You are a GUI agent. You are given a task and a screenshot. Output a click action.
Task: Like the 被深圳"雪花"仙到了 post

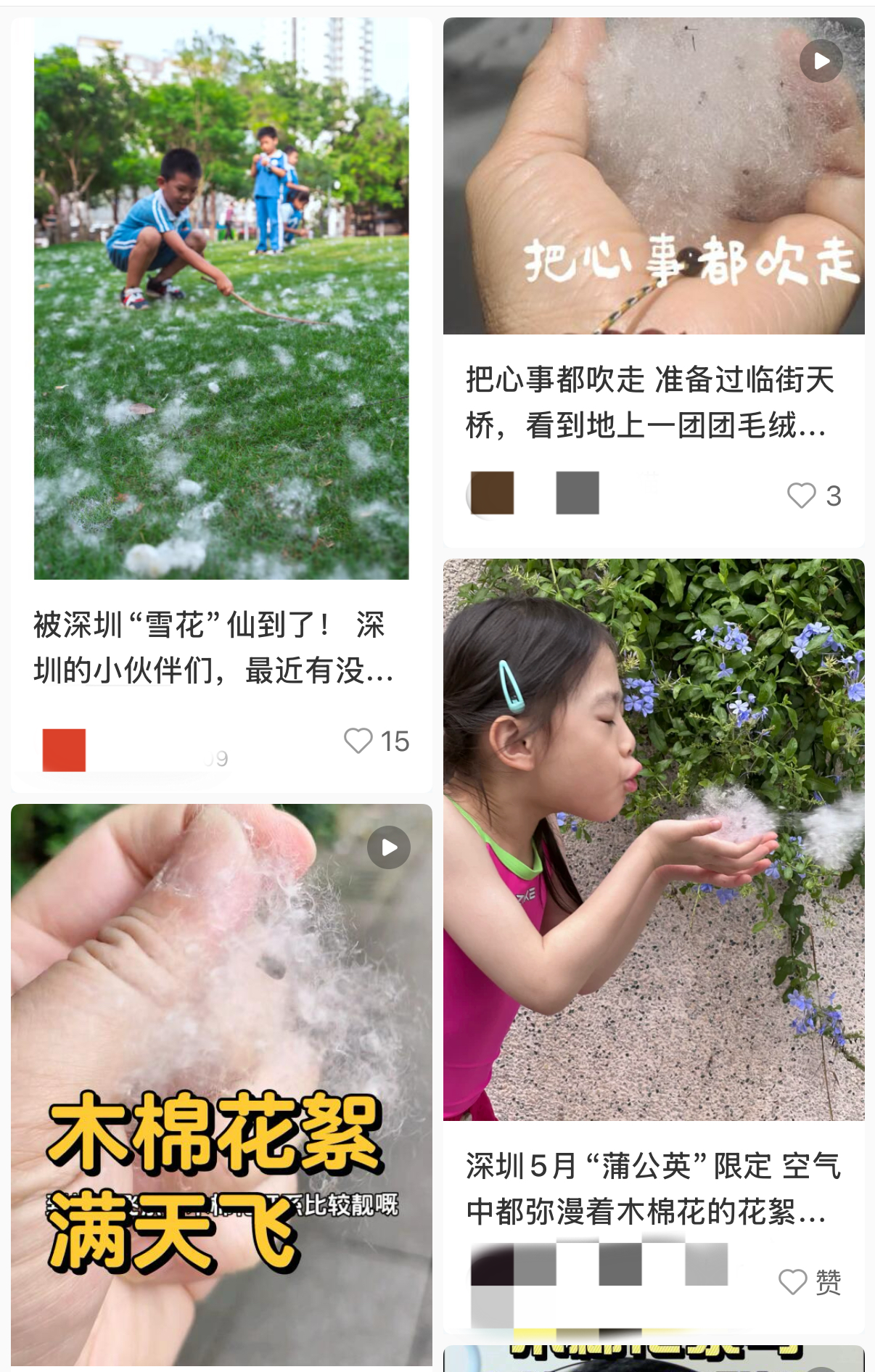point(358,741)
